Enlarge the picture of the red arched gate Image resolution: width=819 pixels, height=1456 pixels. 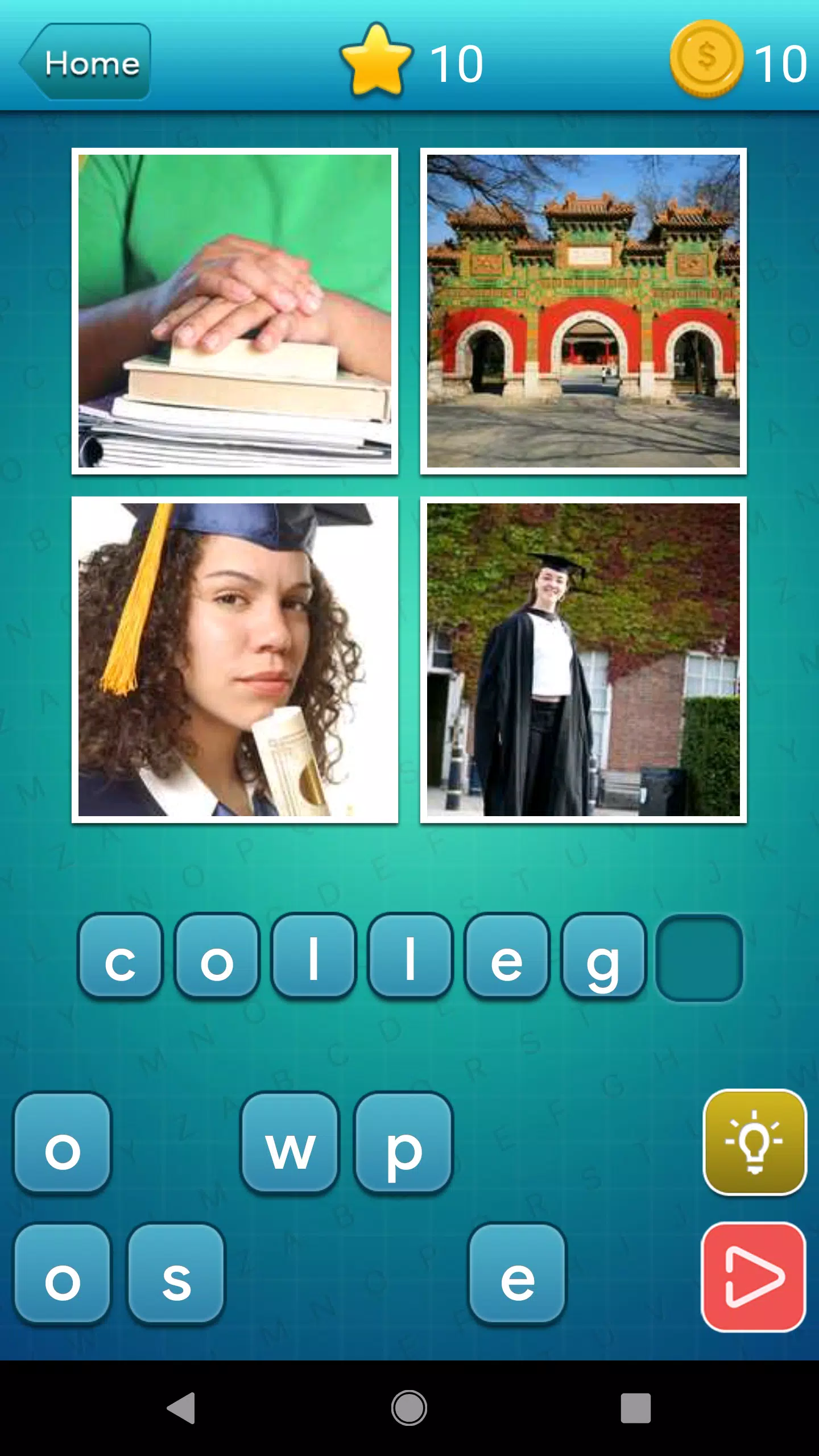pos(583,311)
